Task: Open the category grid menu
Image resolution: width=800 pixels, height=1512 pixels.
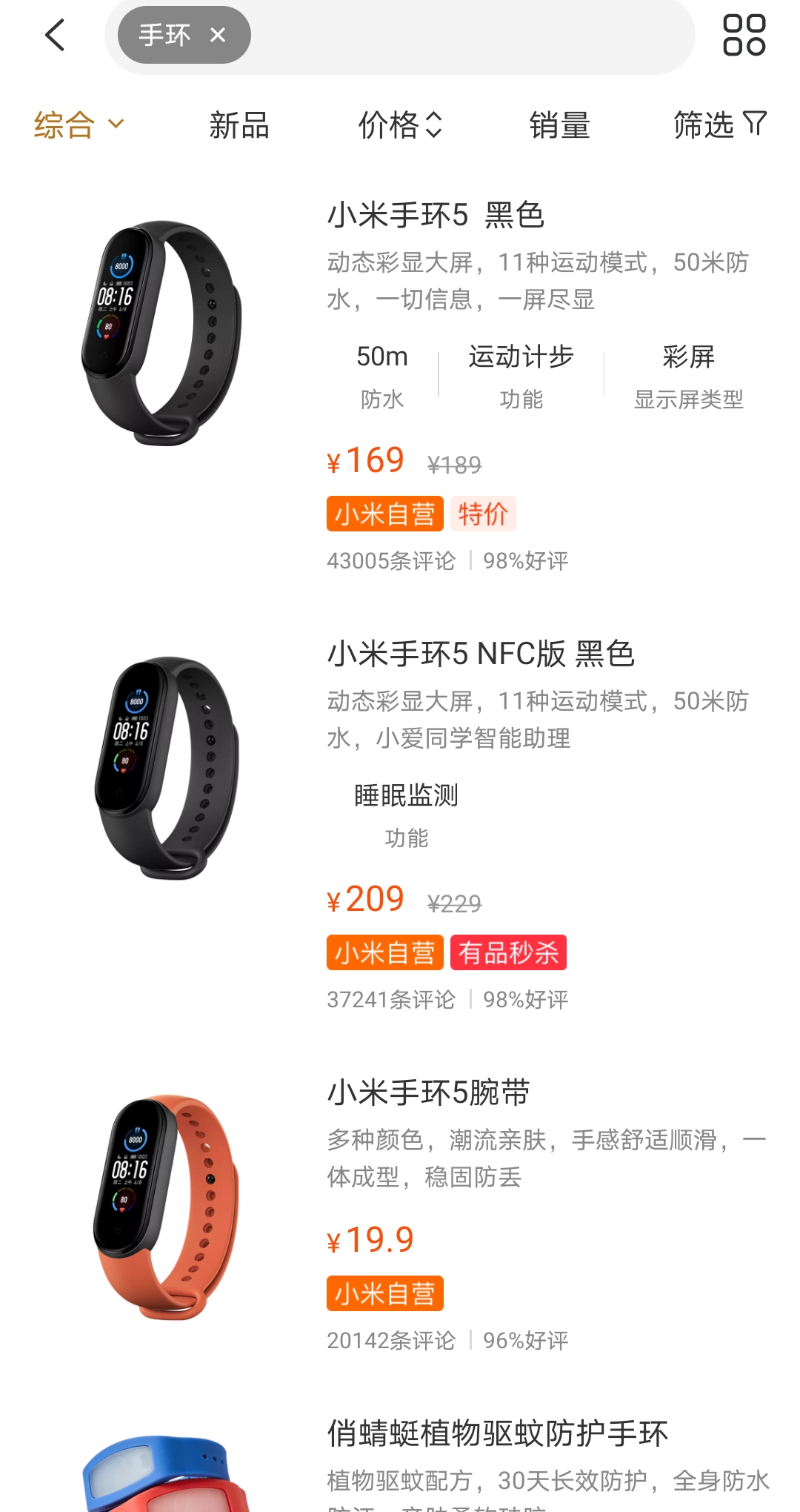Action: tap(745, 34)
